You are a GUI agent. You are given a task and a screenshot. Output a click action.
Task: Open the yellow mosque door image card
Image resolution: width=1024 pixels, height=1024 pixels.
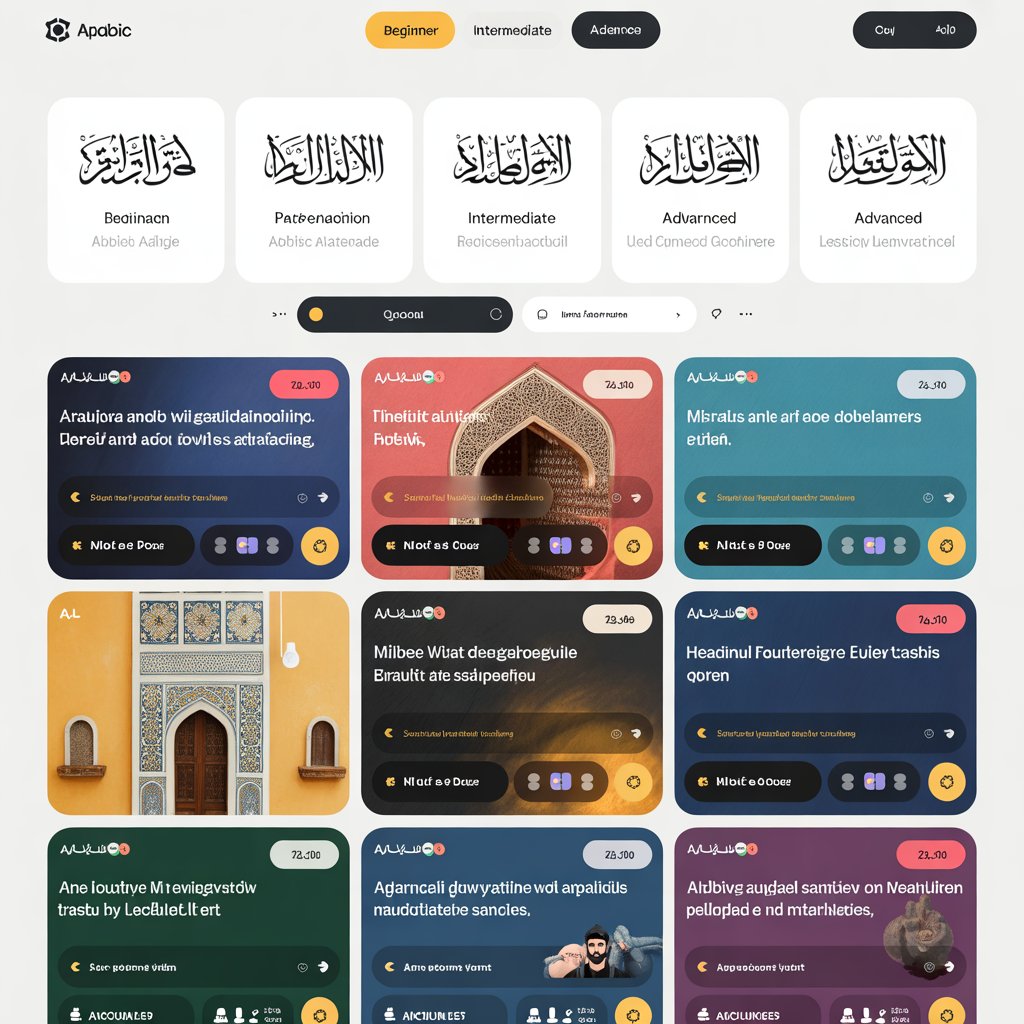pyautogui.click(x=198, y=703)
